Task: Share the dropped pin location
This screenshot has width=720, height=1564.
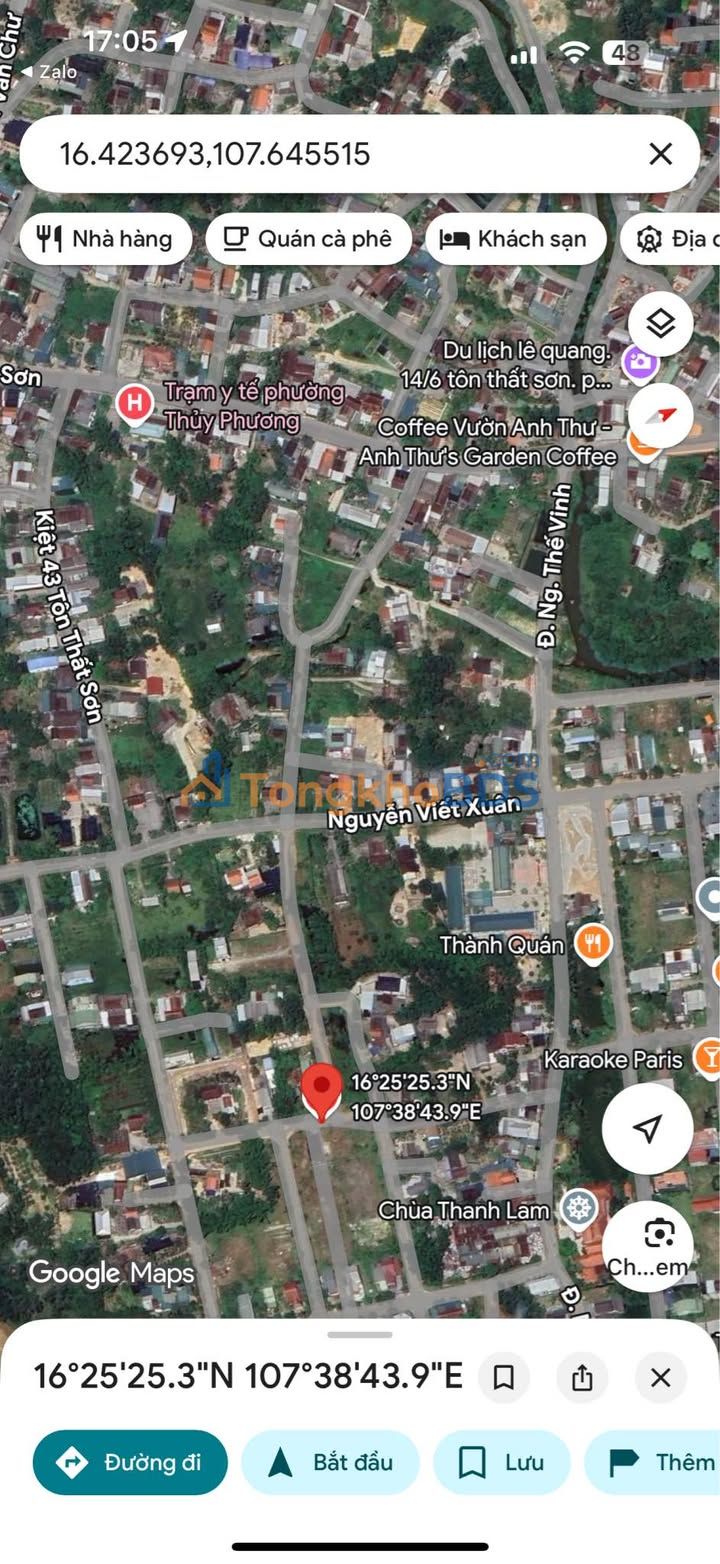Action: [x=582, y=1378]
